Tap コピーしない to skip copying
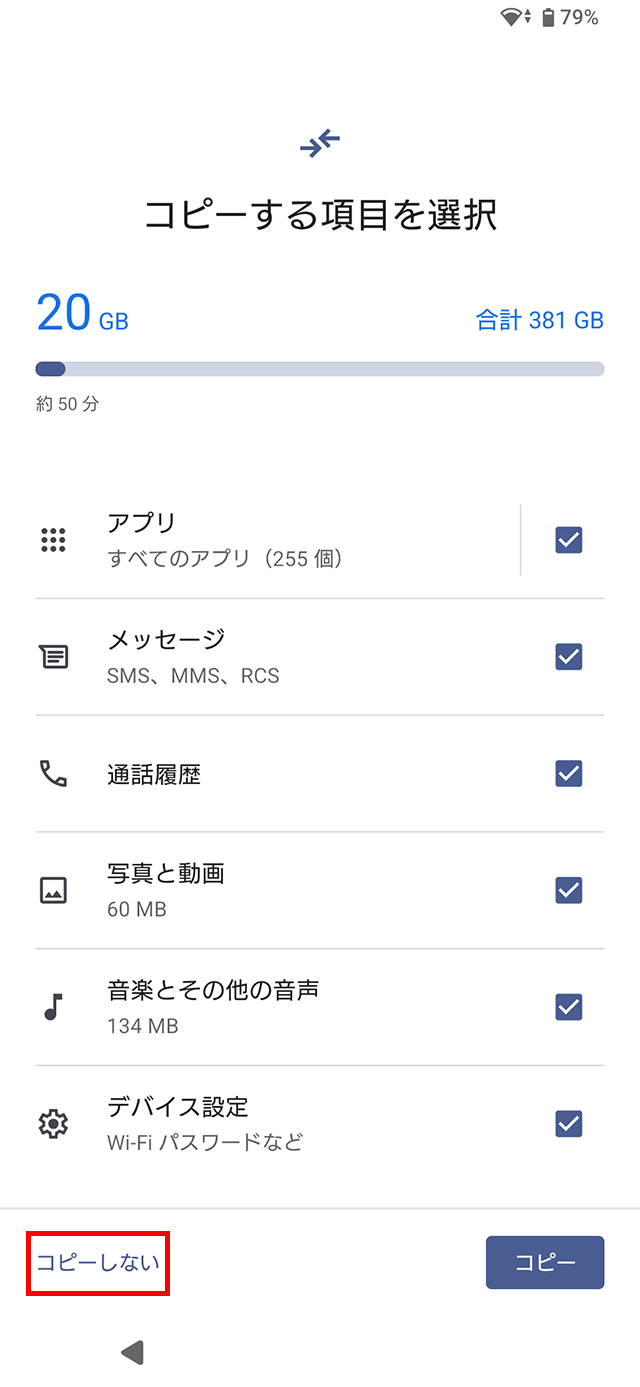The width and height of the screenshot is (640, 1387). click(98, 1262)
